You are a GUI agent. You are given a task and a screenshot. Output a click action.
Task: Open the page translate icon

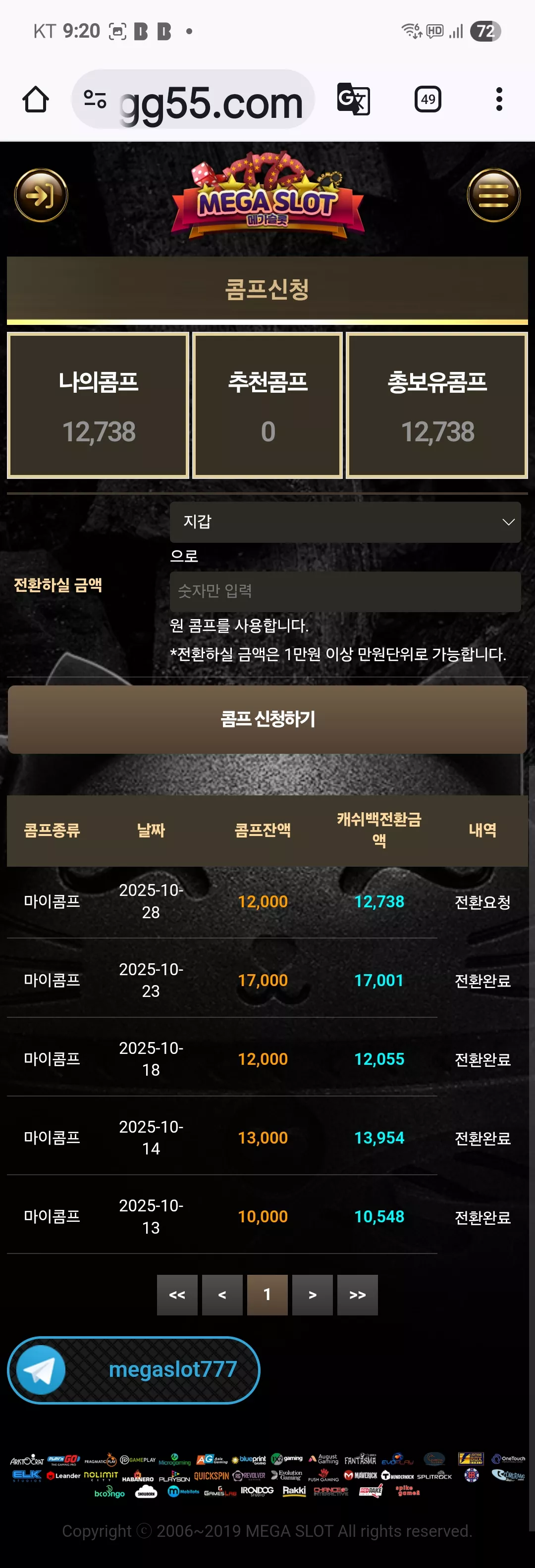(353, 99)
